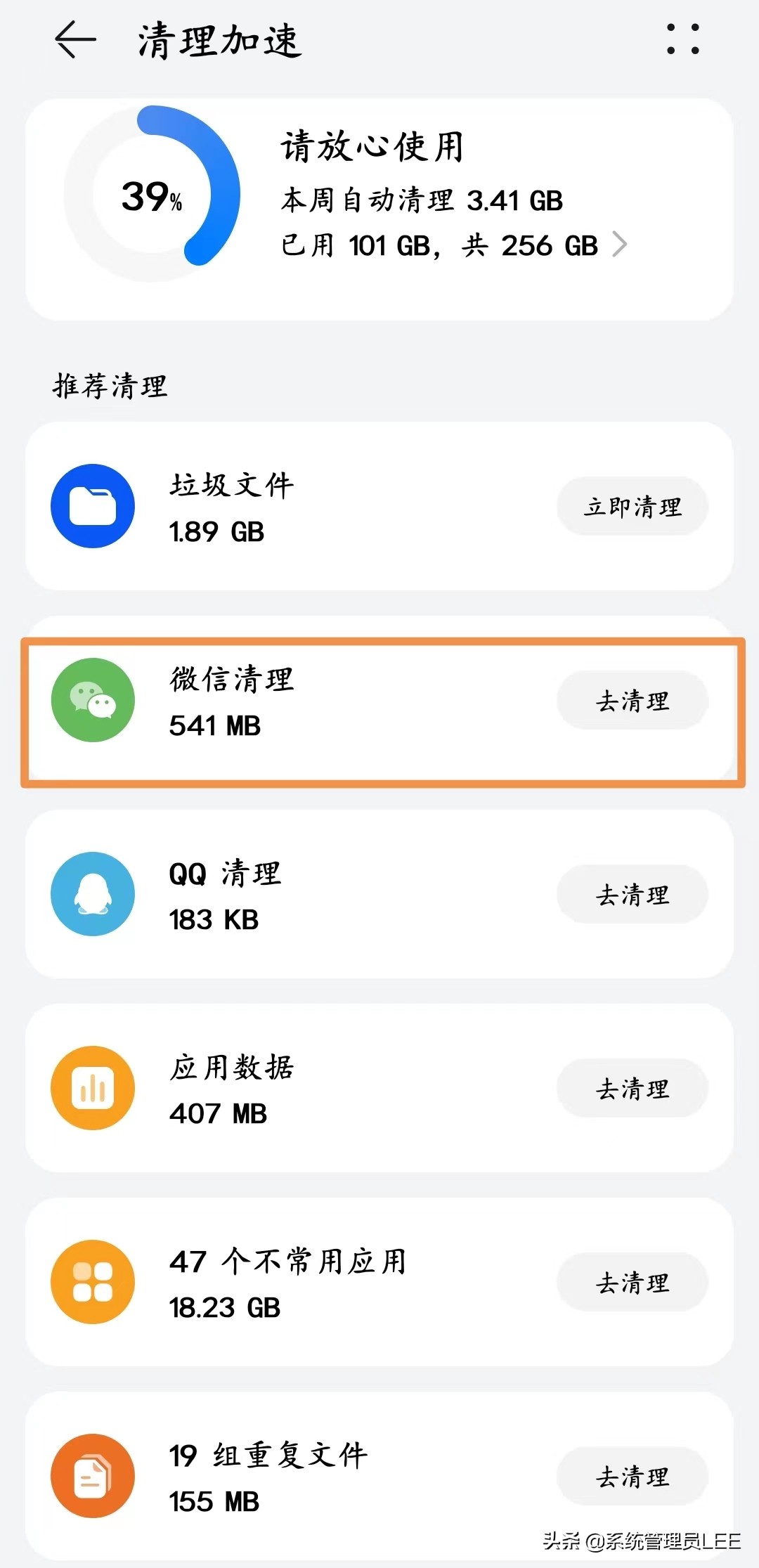This screenshot has width=759, height=1568.
Task: Tap 立即清理 to clean junk files now
Action: click(x=632, y=507)
